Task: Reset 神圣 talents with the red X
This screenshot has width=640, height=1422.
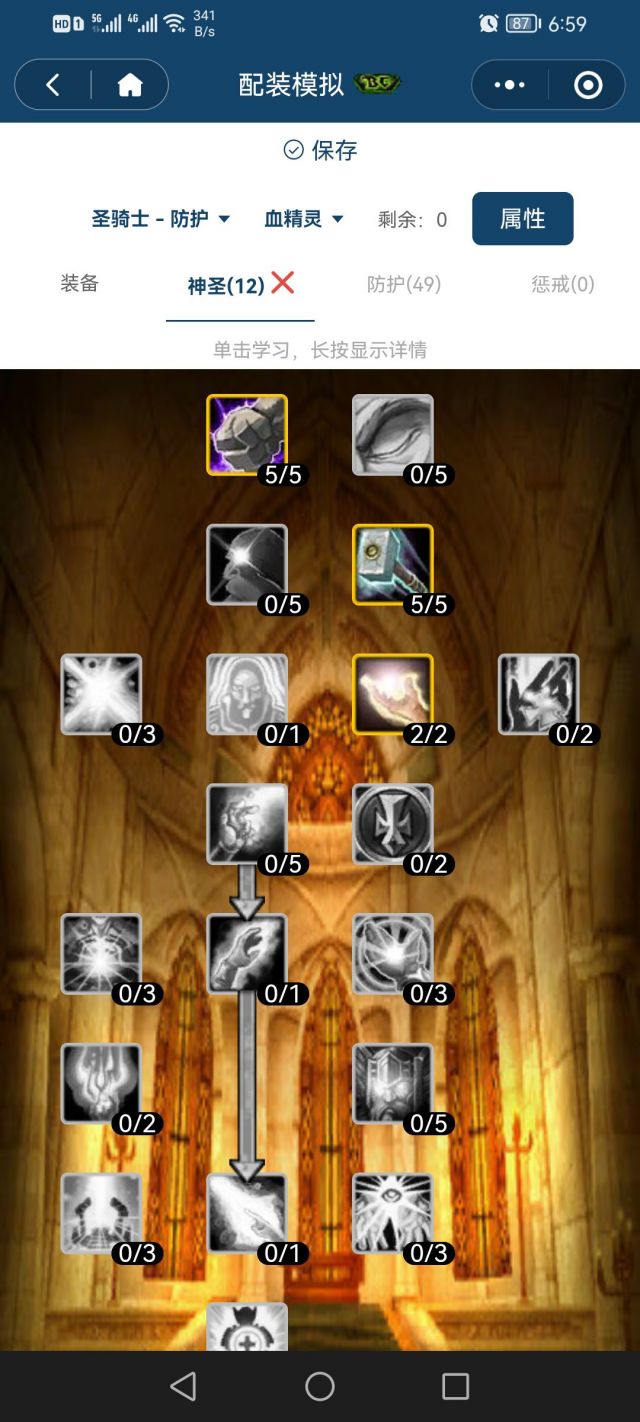Action: coord(283,283)
